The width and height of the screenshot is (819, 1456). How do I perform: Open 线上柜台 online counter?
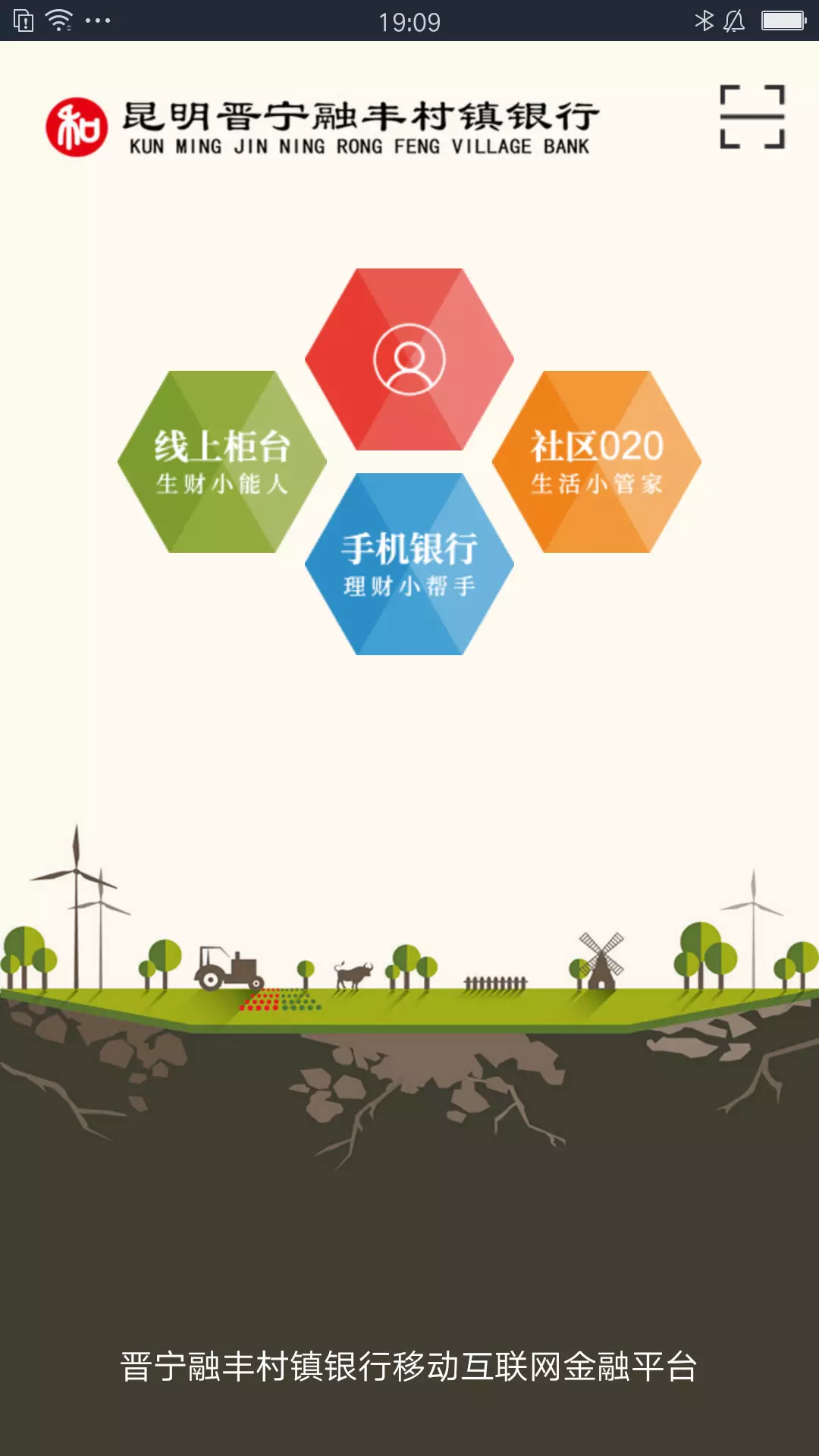click(x=222, y=462)
